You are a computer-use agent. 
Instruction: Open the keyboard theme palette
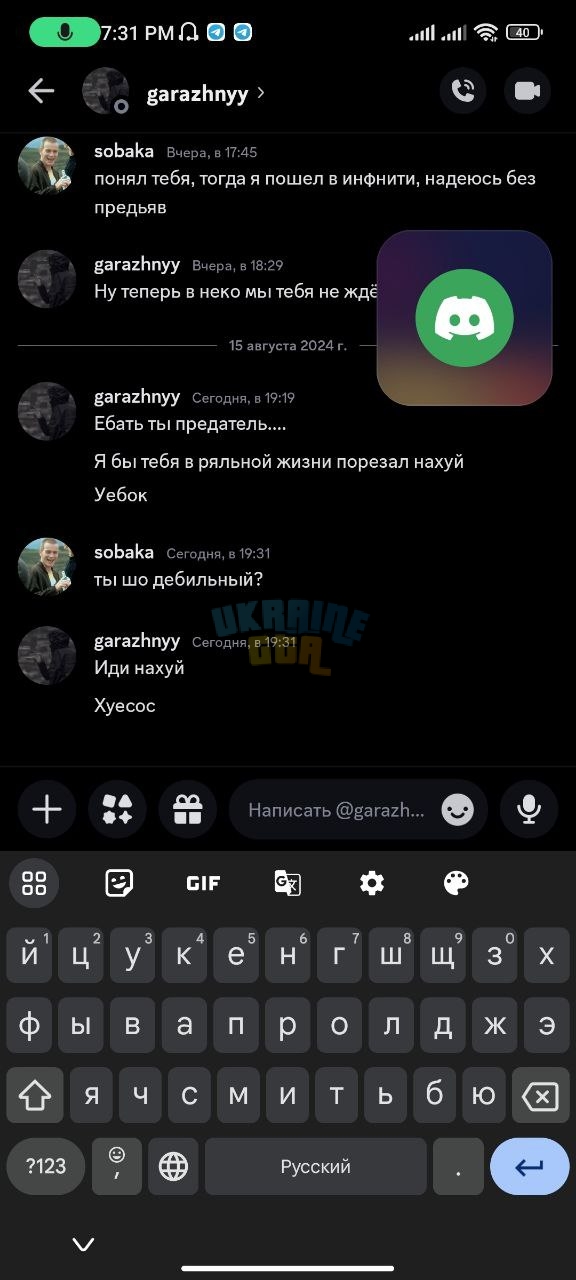click(456, 883)
